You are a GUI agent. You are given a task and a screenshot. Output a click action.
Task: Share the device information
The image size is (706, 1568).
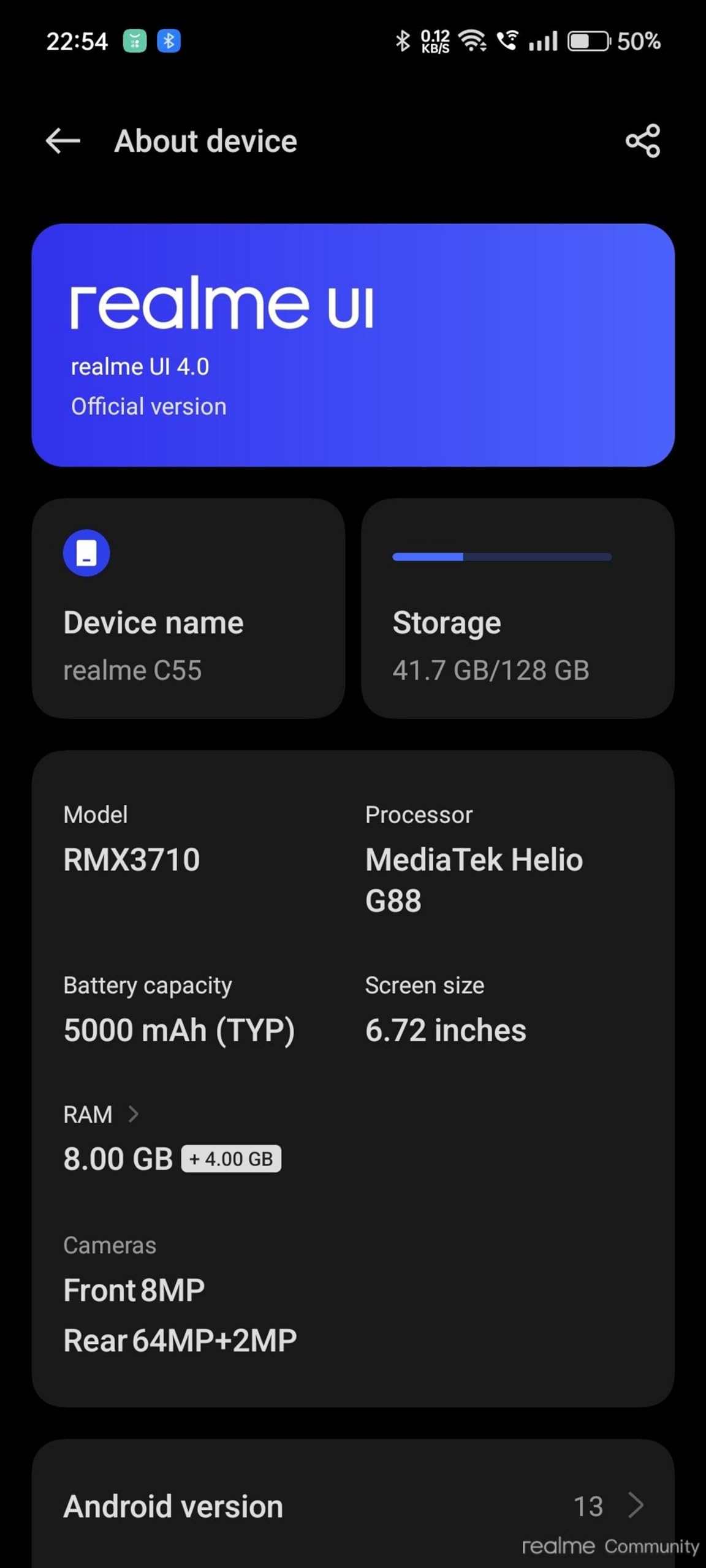click(642, 141)
